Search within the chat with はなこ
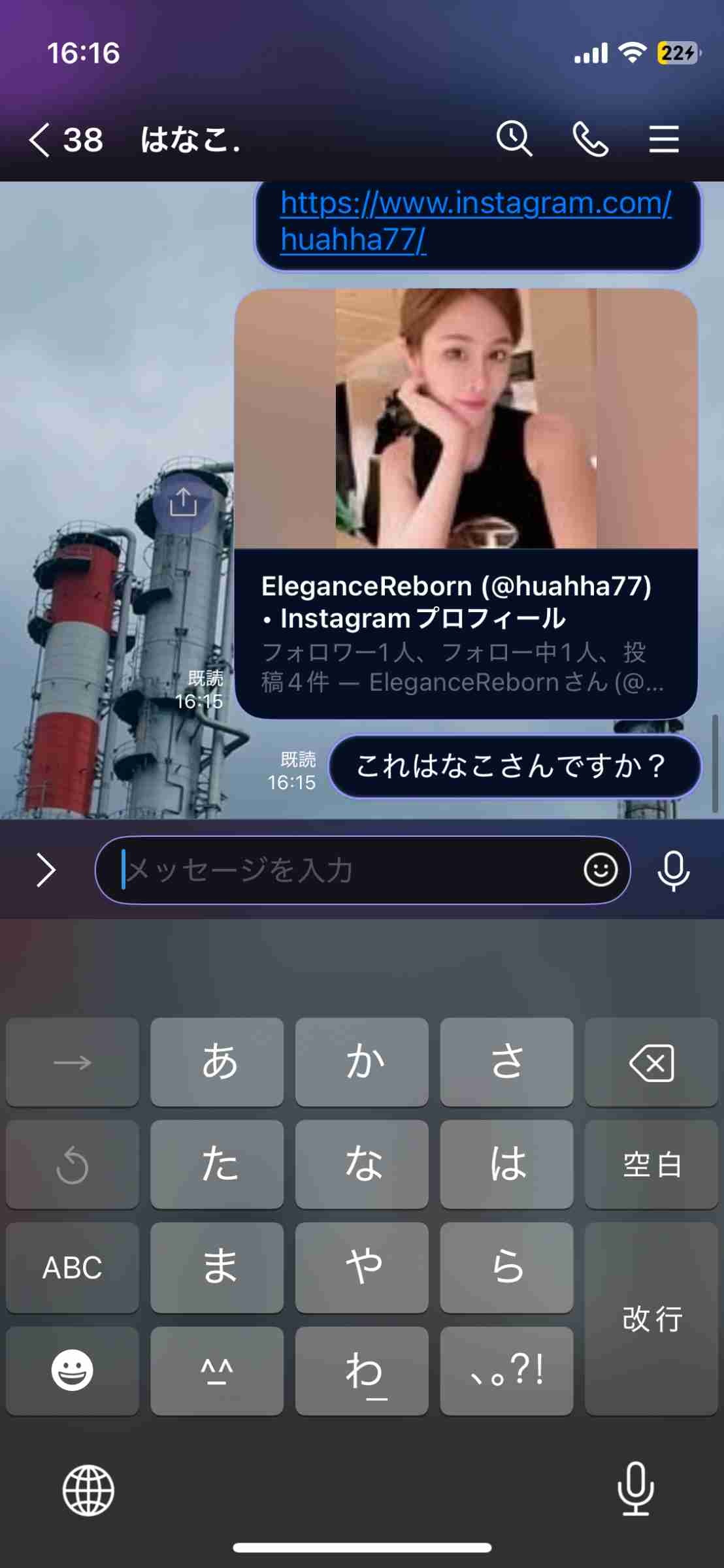The height and width of the screenshot is (1568, 724). (x=514, y=139)
